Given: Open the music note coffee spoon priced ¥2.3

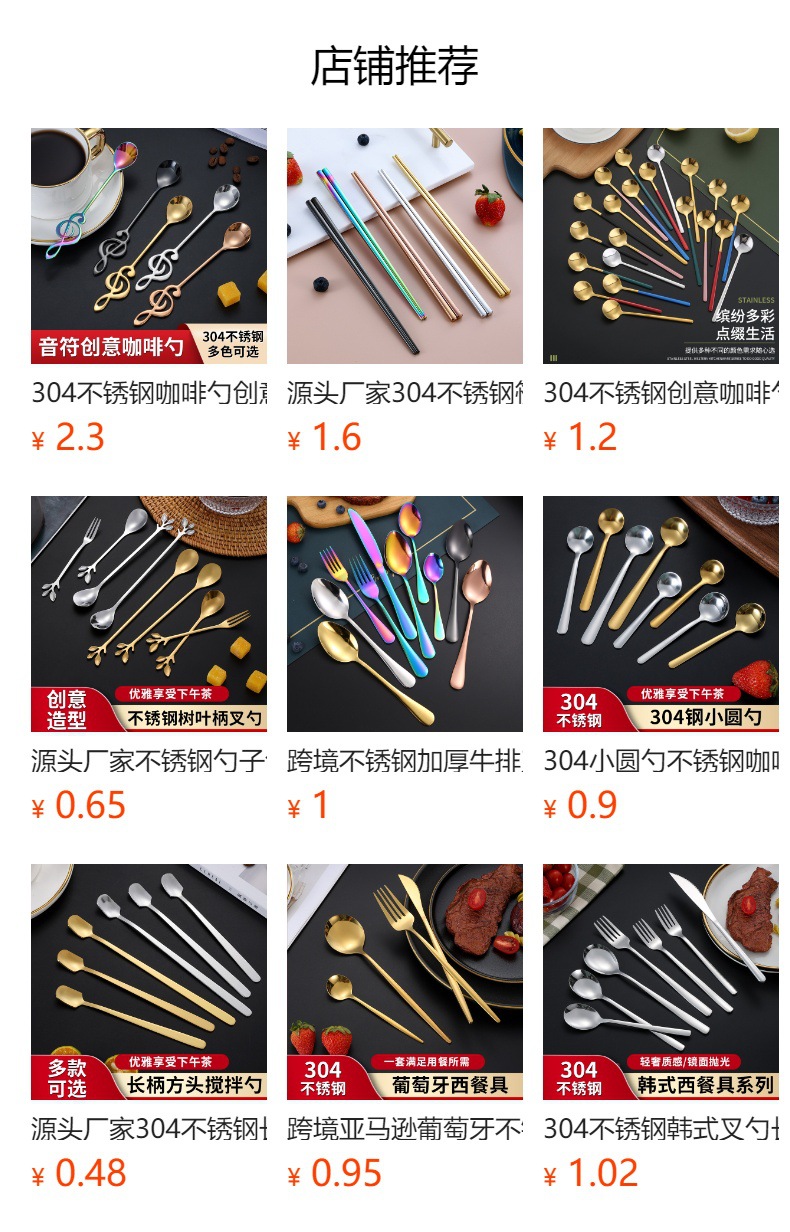Looking at the screenshot, I should click(149, 246).
